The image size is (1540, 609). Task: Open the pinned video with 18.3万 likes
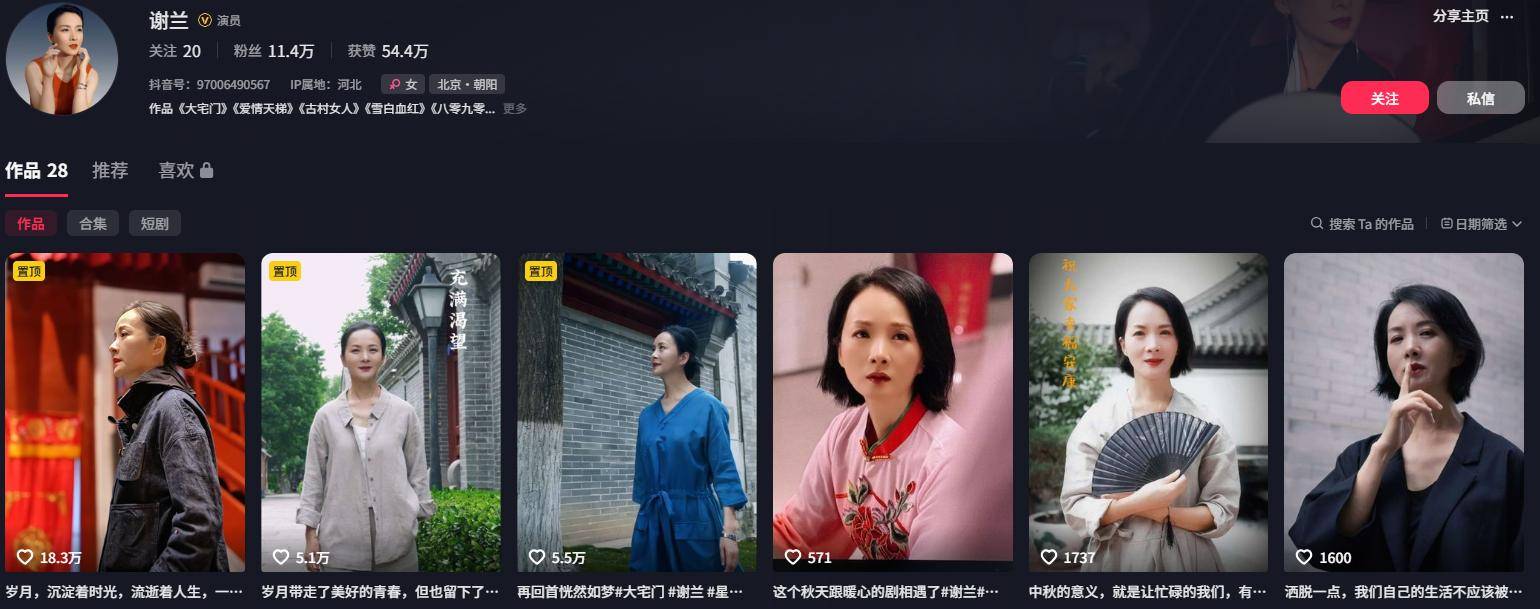pos(125,412)
